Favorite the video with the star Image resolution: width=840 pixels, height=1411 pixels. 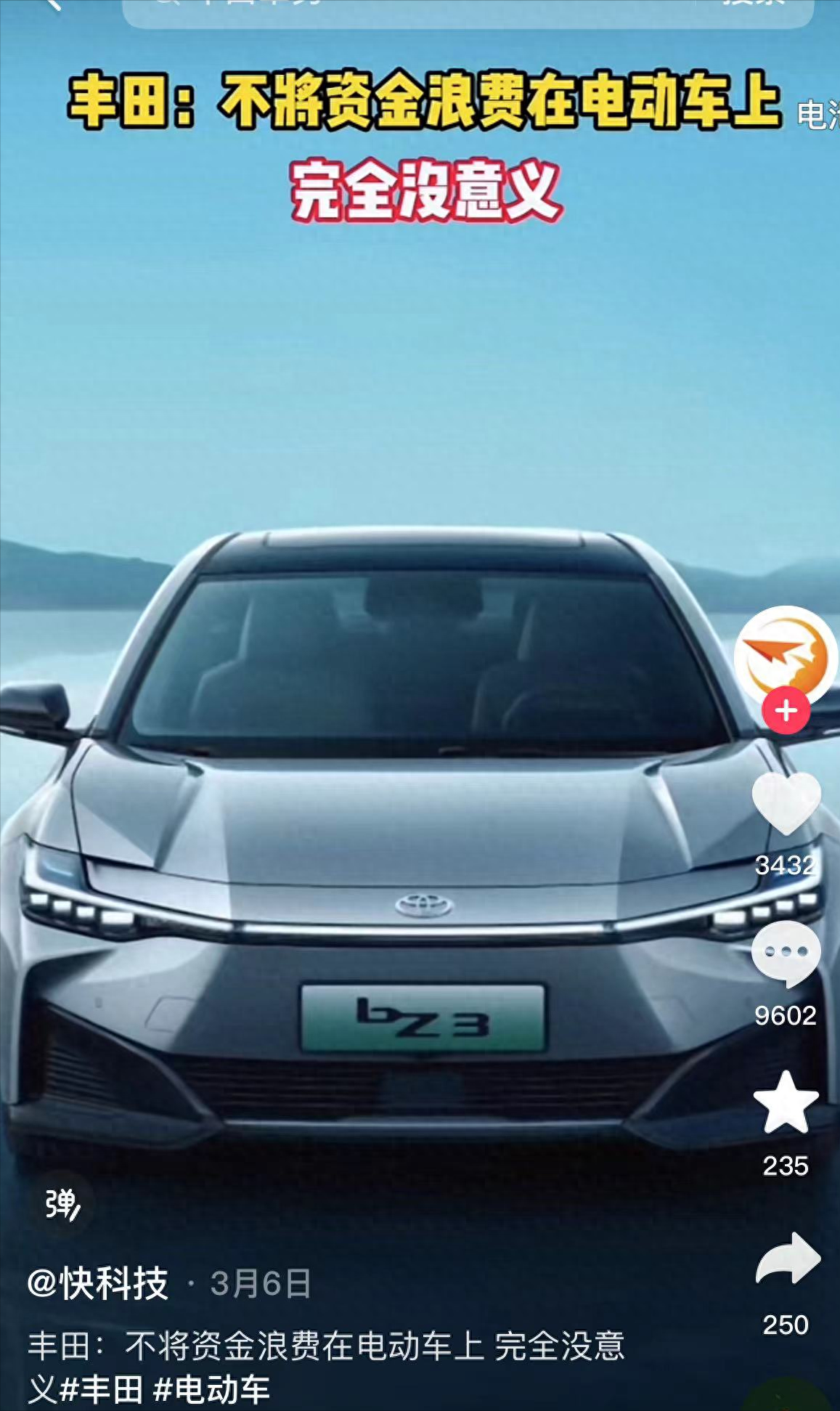[786, 1104]
